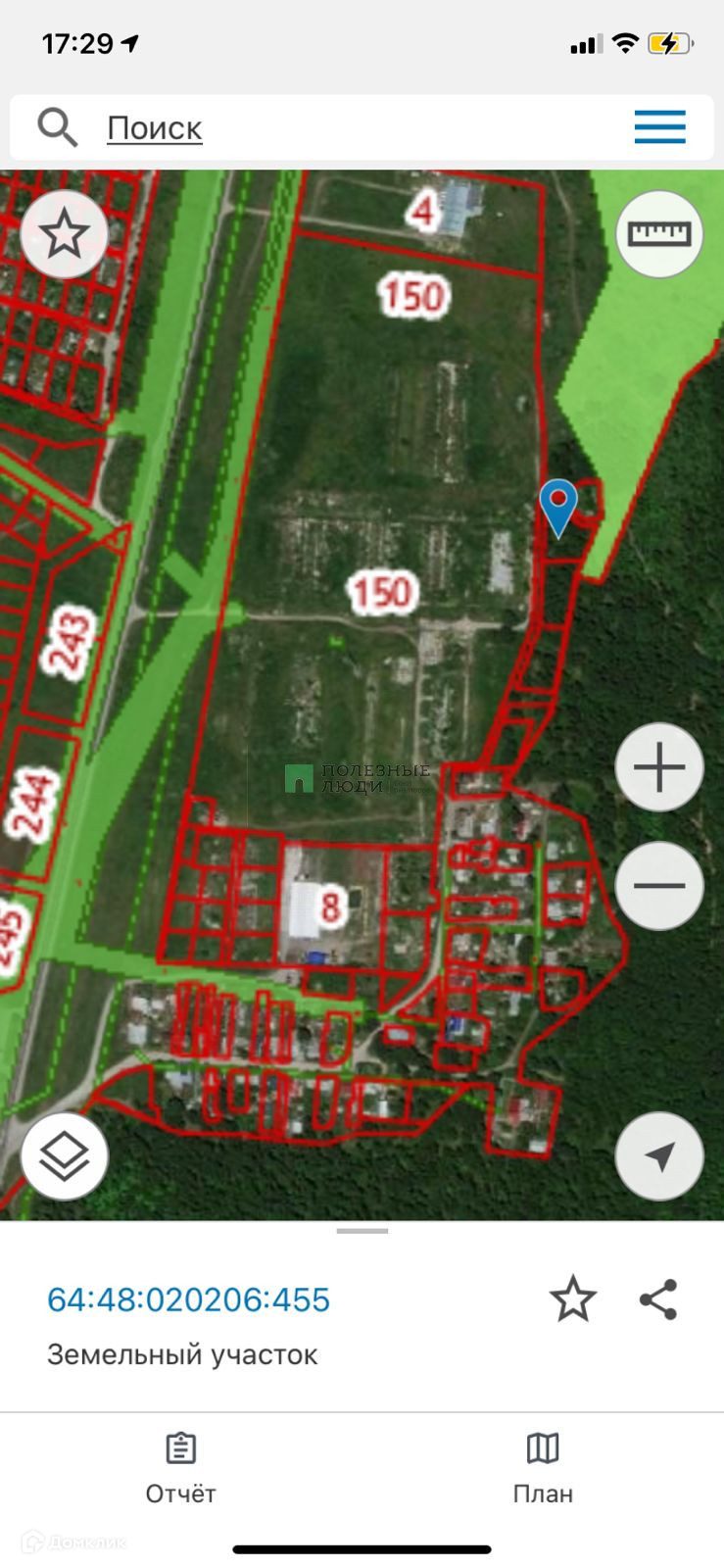Image resolution: width=724 pixels, height=1568 pixels.
Task: Open the Отчёт report
Action: [x=180, y=1468]
